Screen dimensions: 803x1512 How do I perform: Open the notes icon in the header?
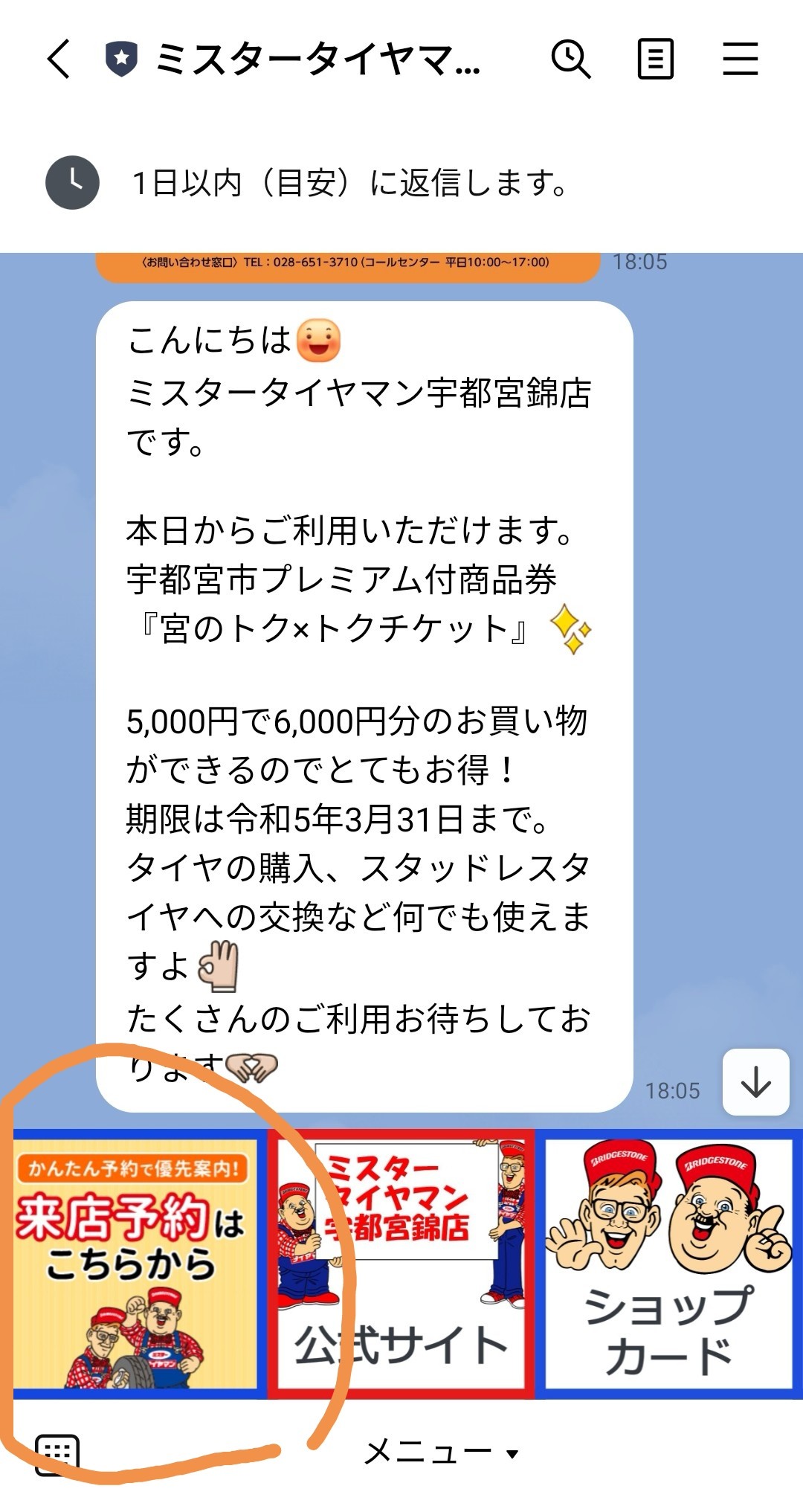point(655,59)
